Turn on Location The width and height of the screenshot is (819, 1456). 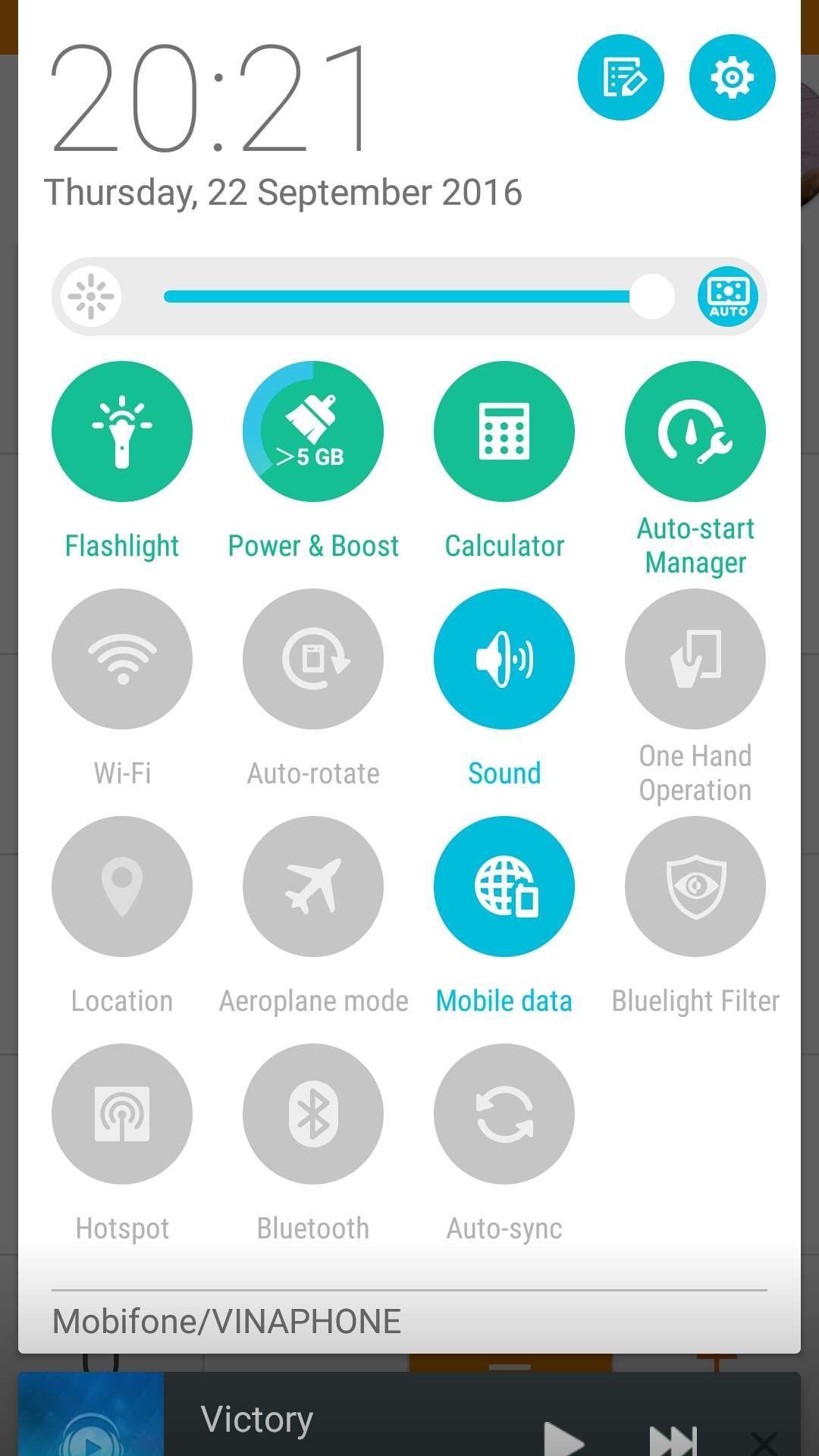coord(122,886)
